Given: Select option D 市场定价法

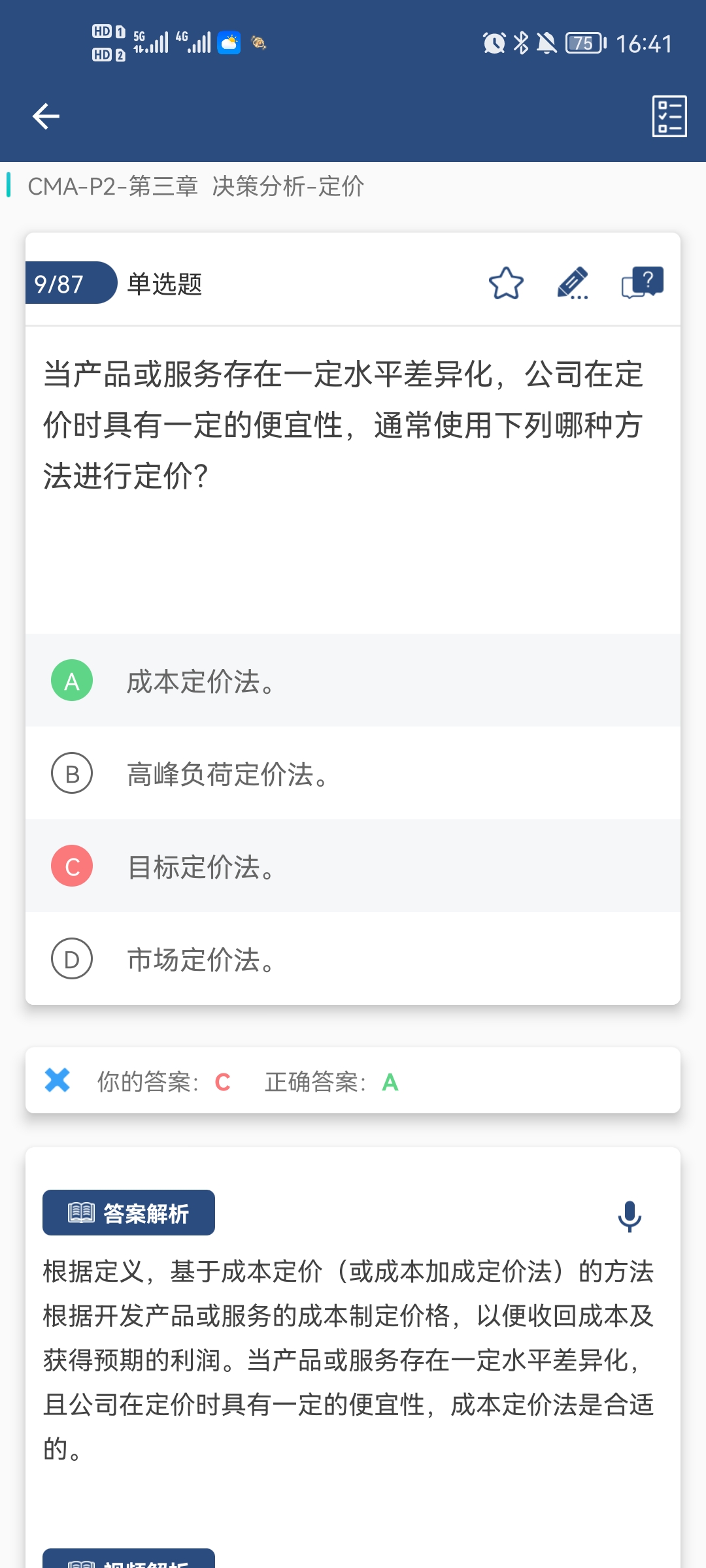Looking at the screenshot, I should (353, 958).
